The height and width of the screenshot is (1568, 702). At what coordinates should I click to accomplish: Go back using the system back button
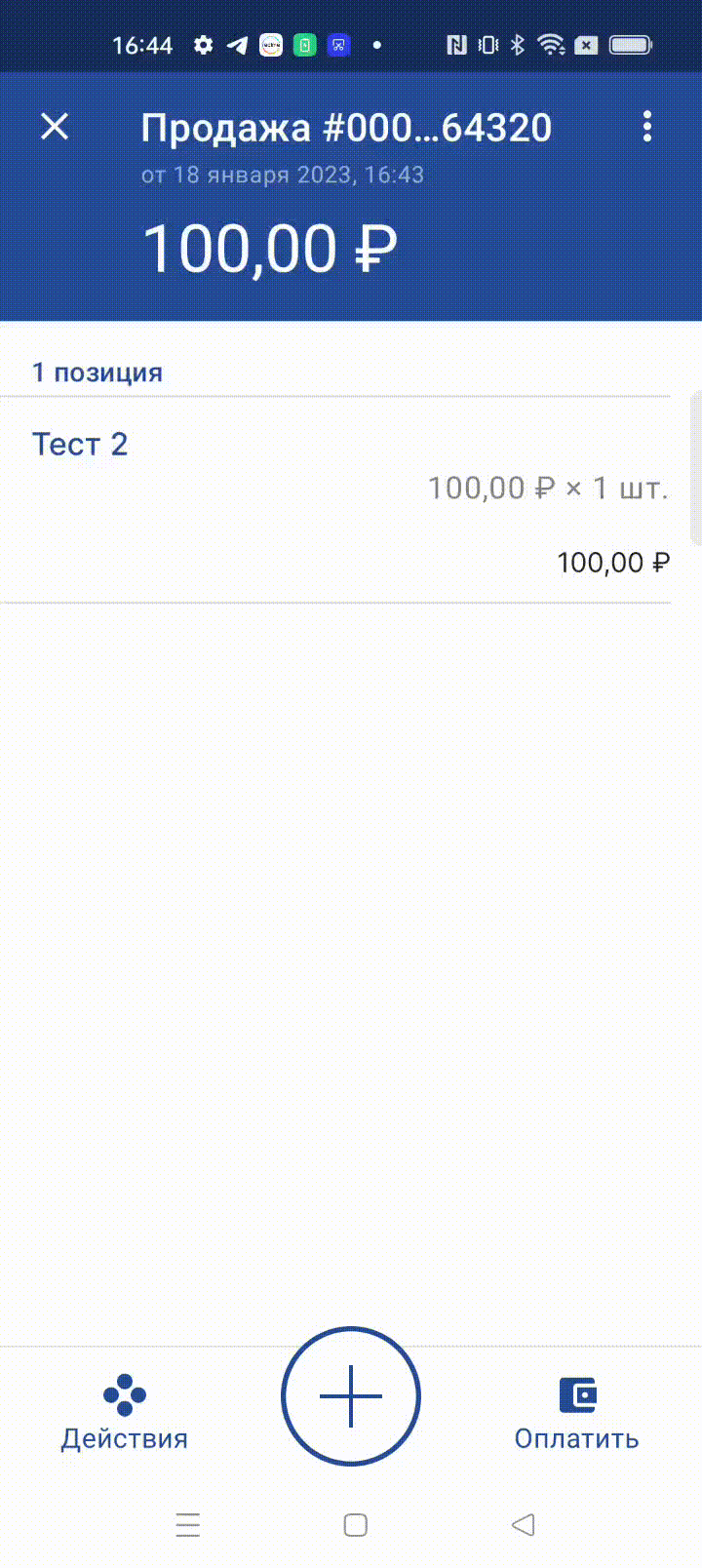[524, 1524]
